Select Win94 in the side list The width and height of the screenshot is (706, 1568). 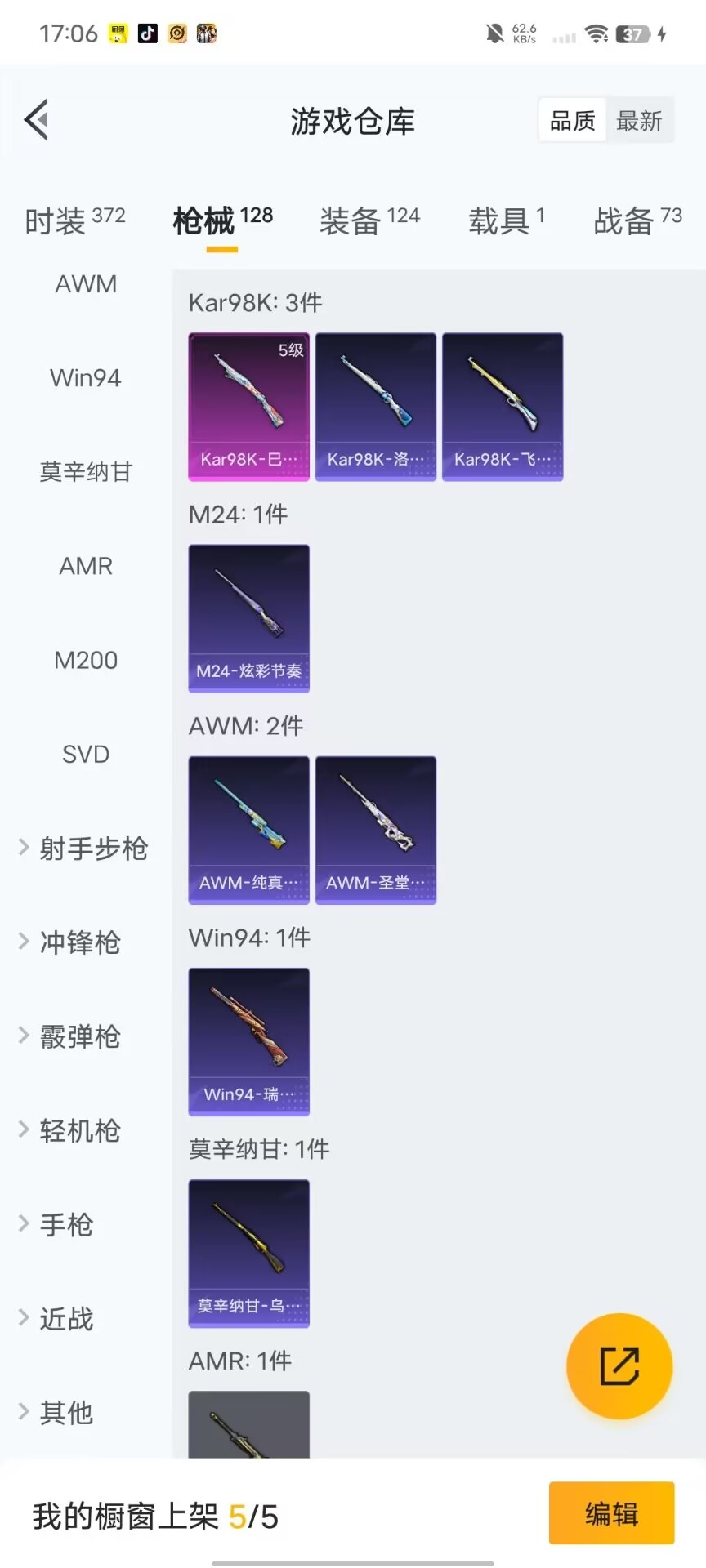(86, 378)
